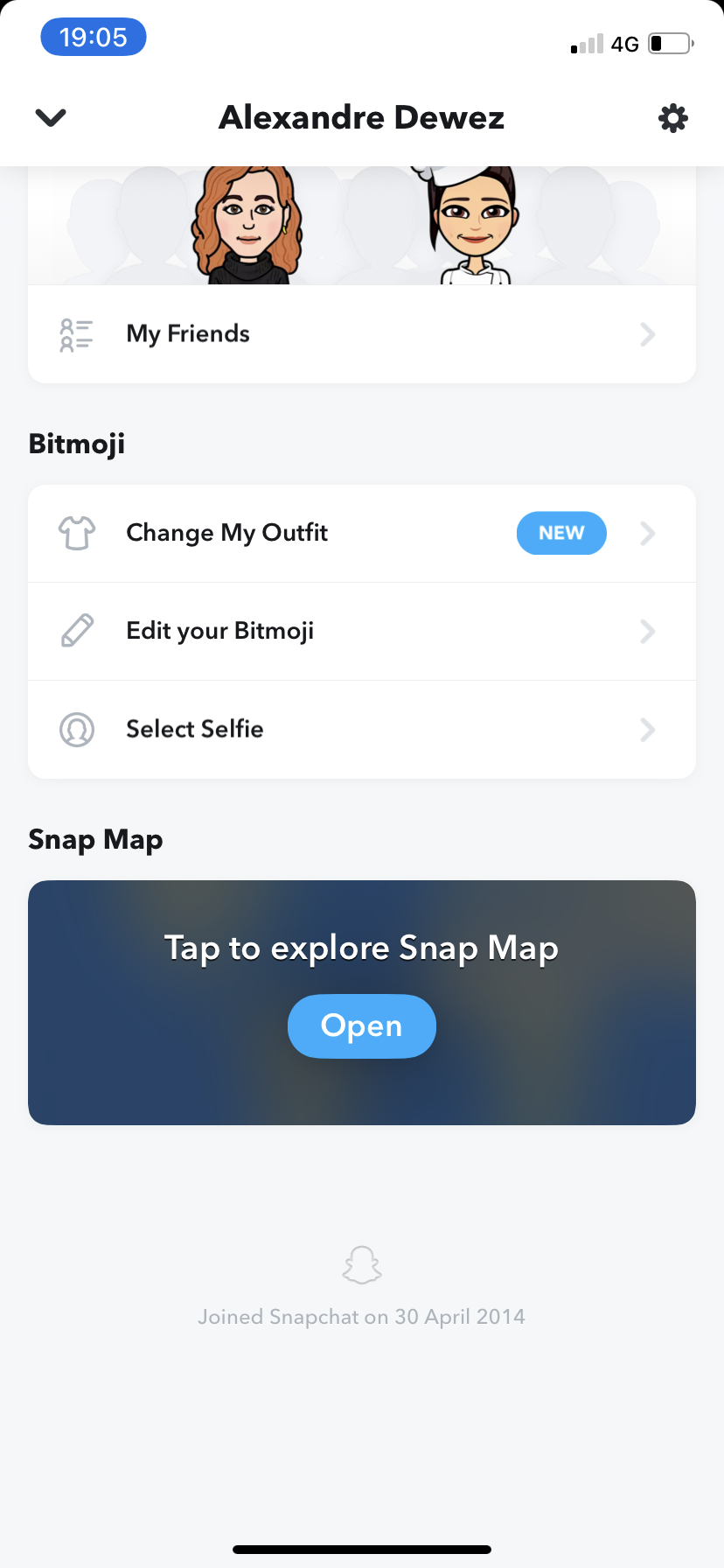Click the Select Selfie face icon
This screenshot has height=1568, width=724.
tap(76, 729)
